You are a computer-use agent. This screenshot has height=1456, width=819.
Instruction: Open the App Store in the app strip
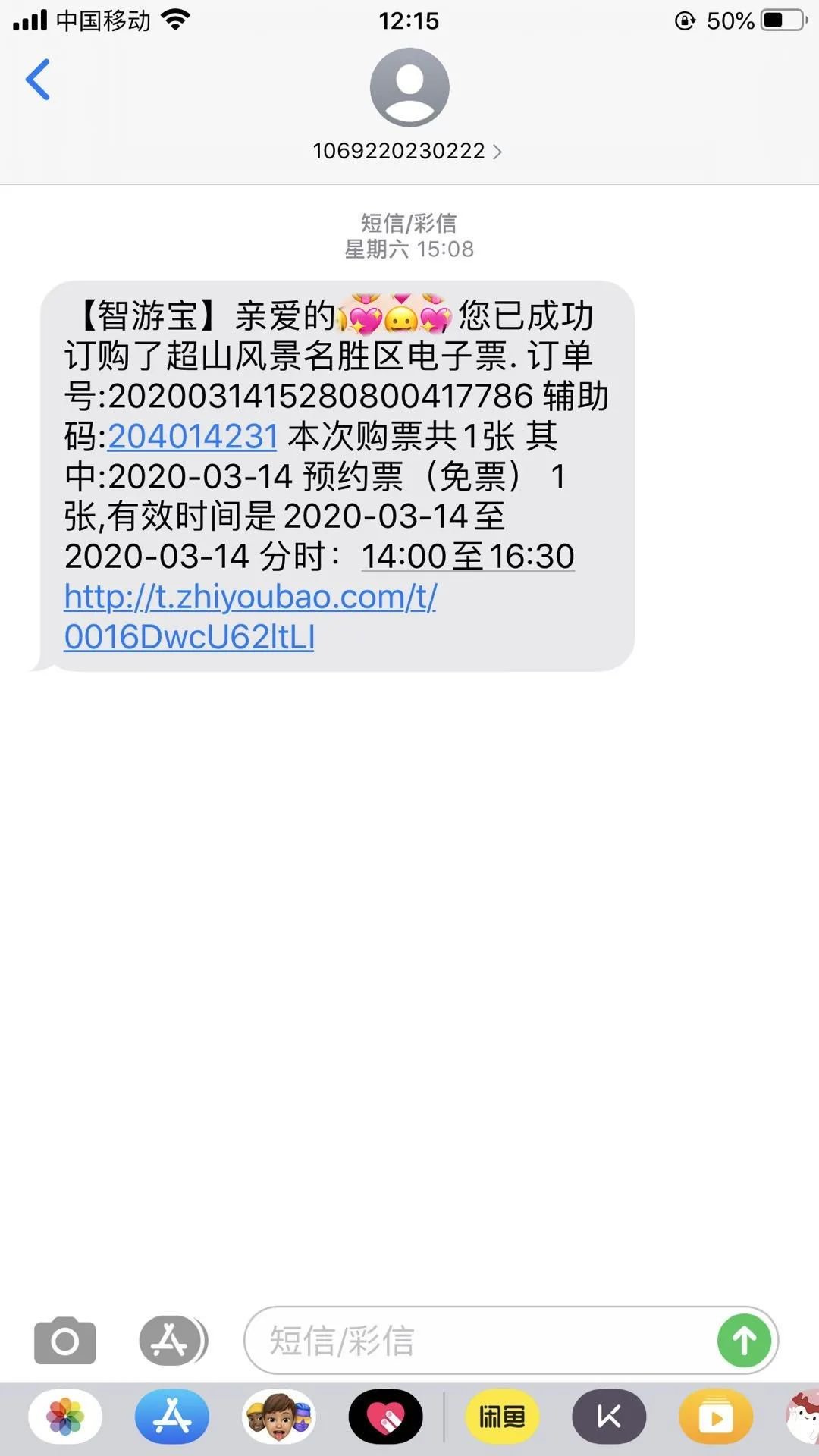coord(172,1417)
